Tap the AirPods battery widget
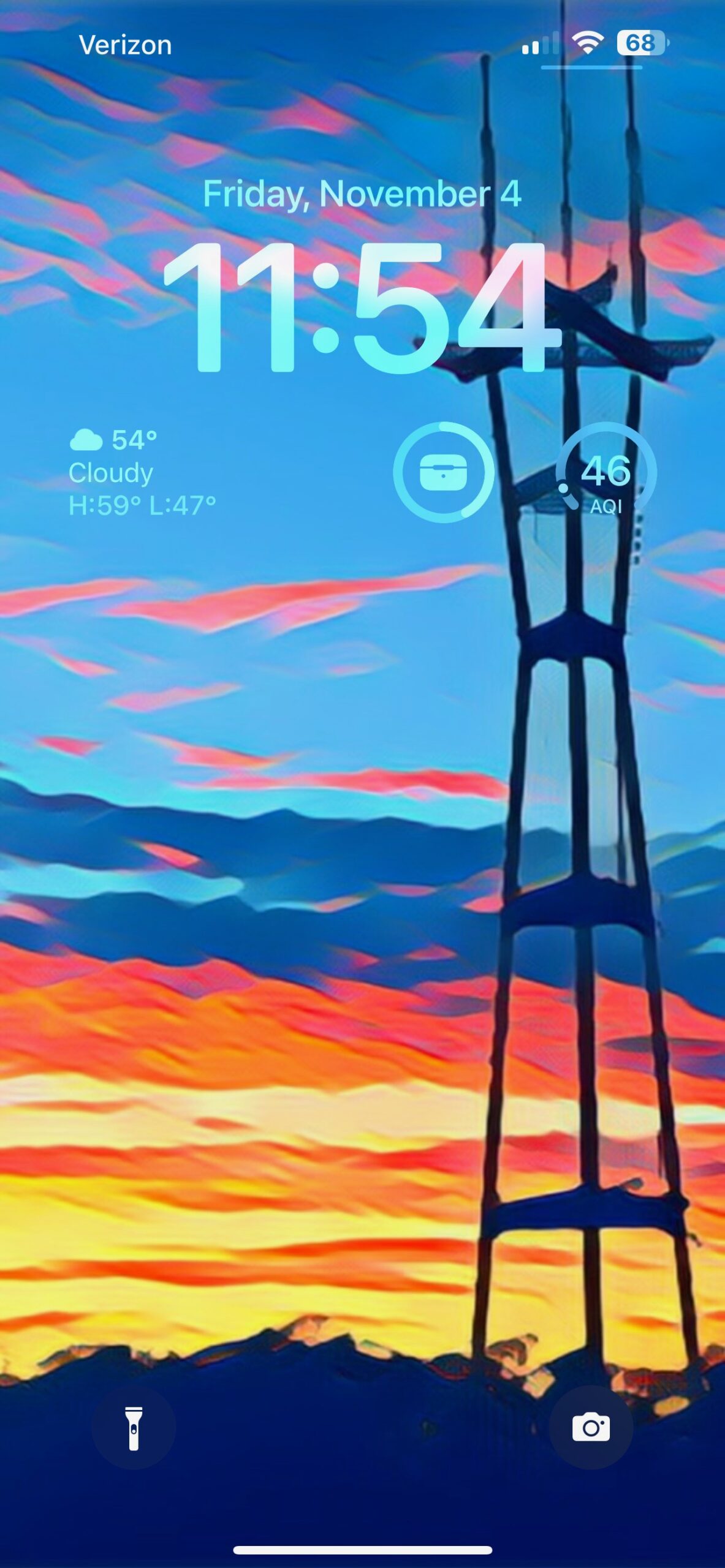 443,472
